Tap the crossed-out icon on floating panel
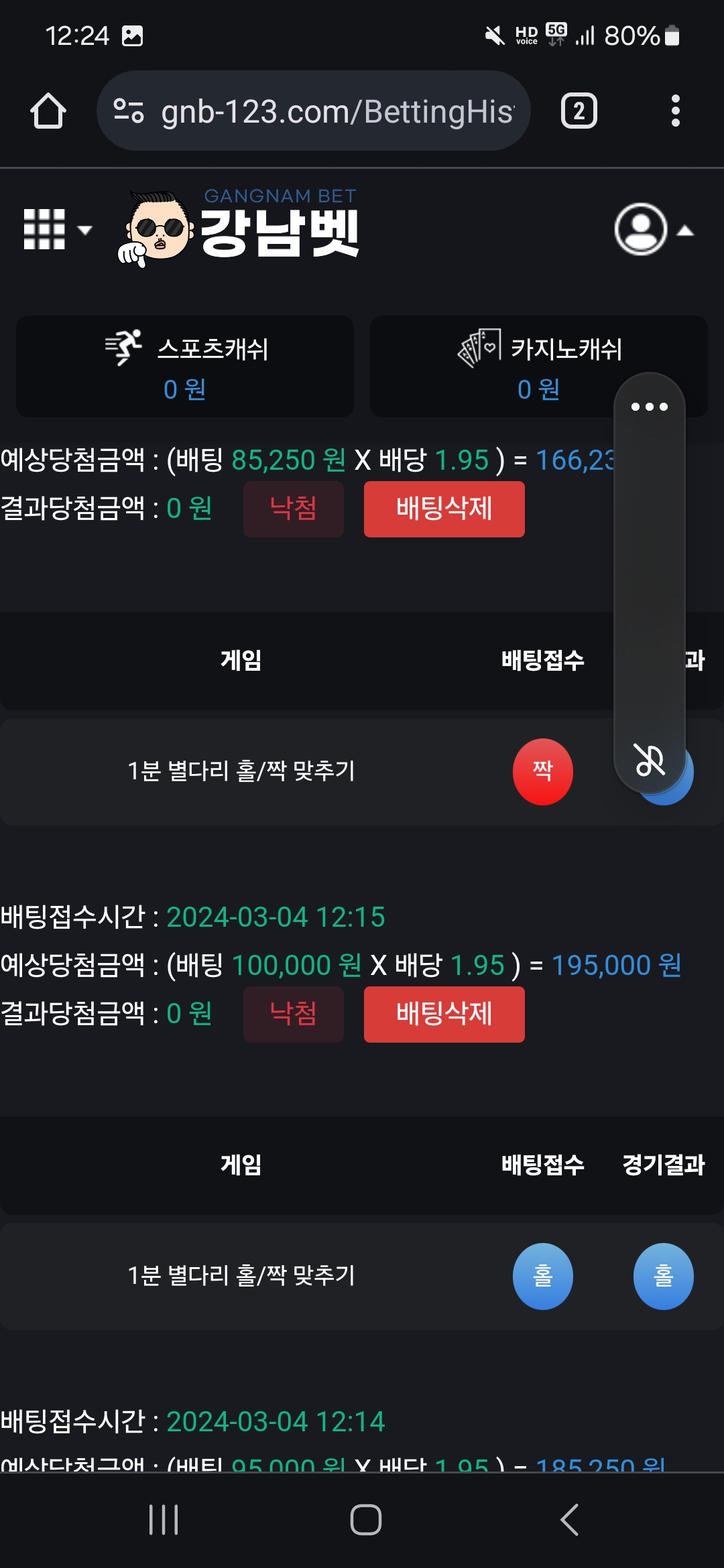The height and width of the screenshot is (1568, 724). (x=649, y=761)
